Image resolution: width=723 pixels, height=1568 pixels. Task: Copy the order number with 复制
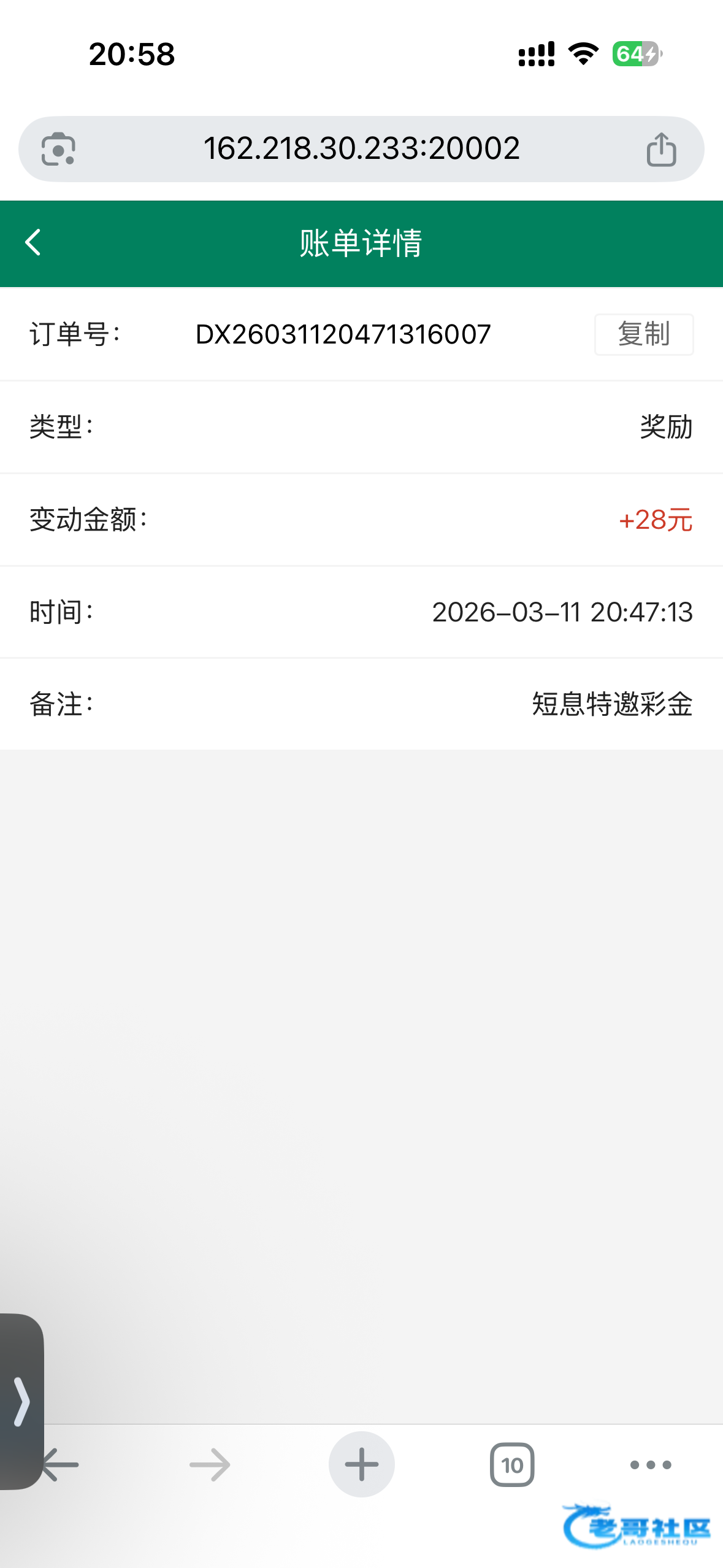(x=643, y=334)
